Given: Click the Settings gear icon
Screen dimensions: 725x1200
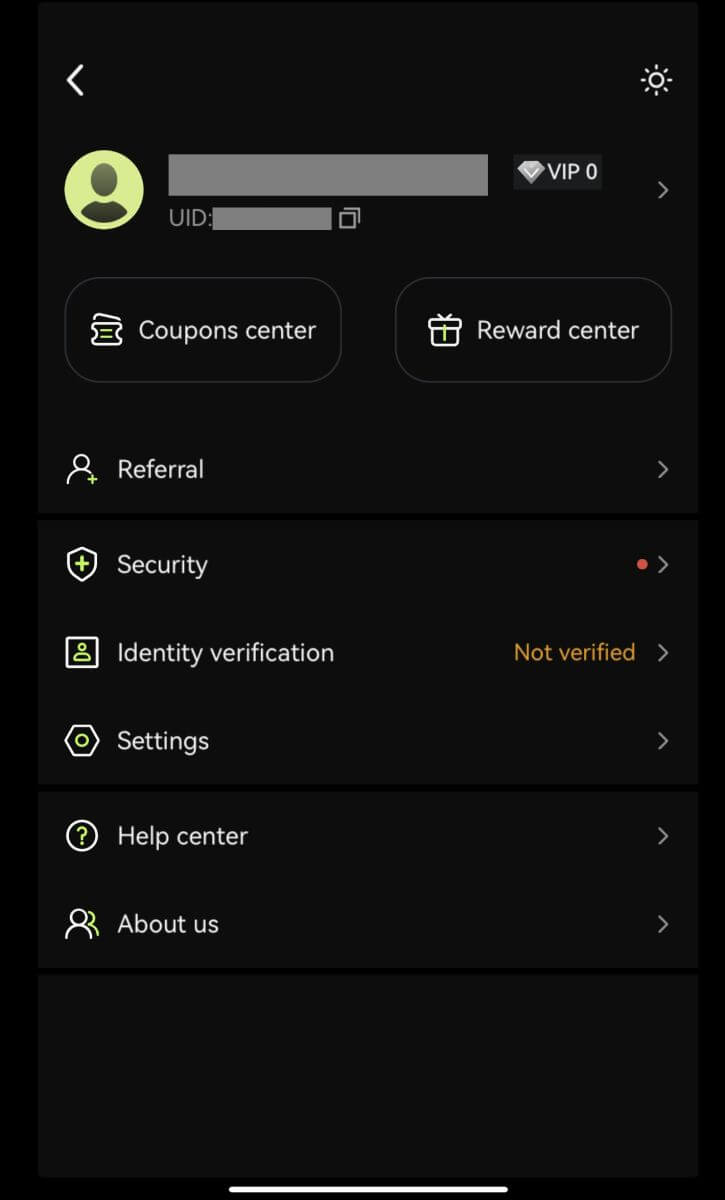Looking at the screenshot, I should coord(81,740).
